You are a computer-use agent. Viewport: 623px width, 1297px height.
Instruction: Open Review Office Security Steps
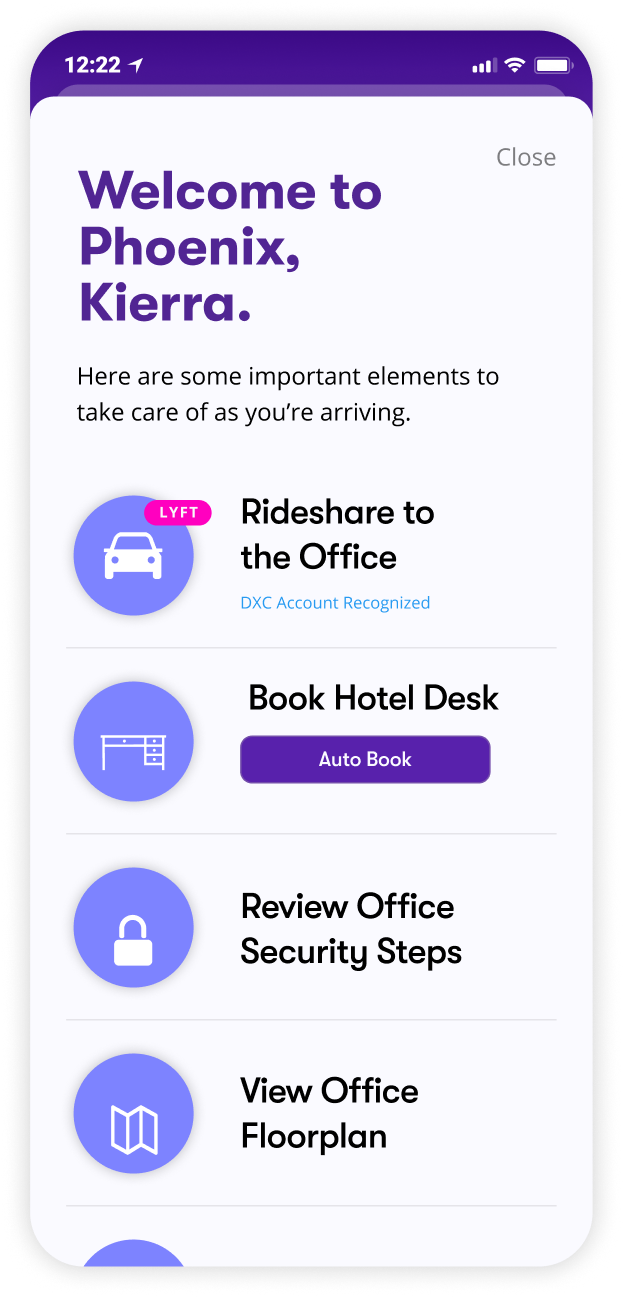(x=350, y=928)
